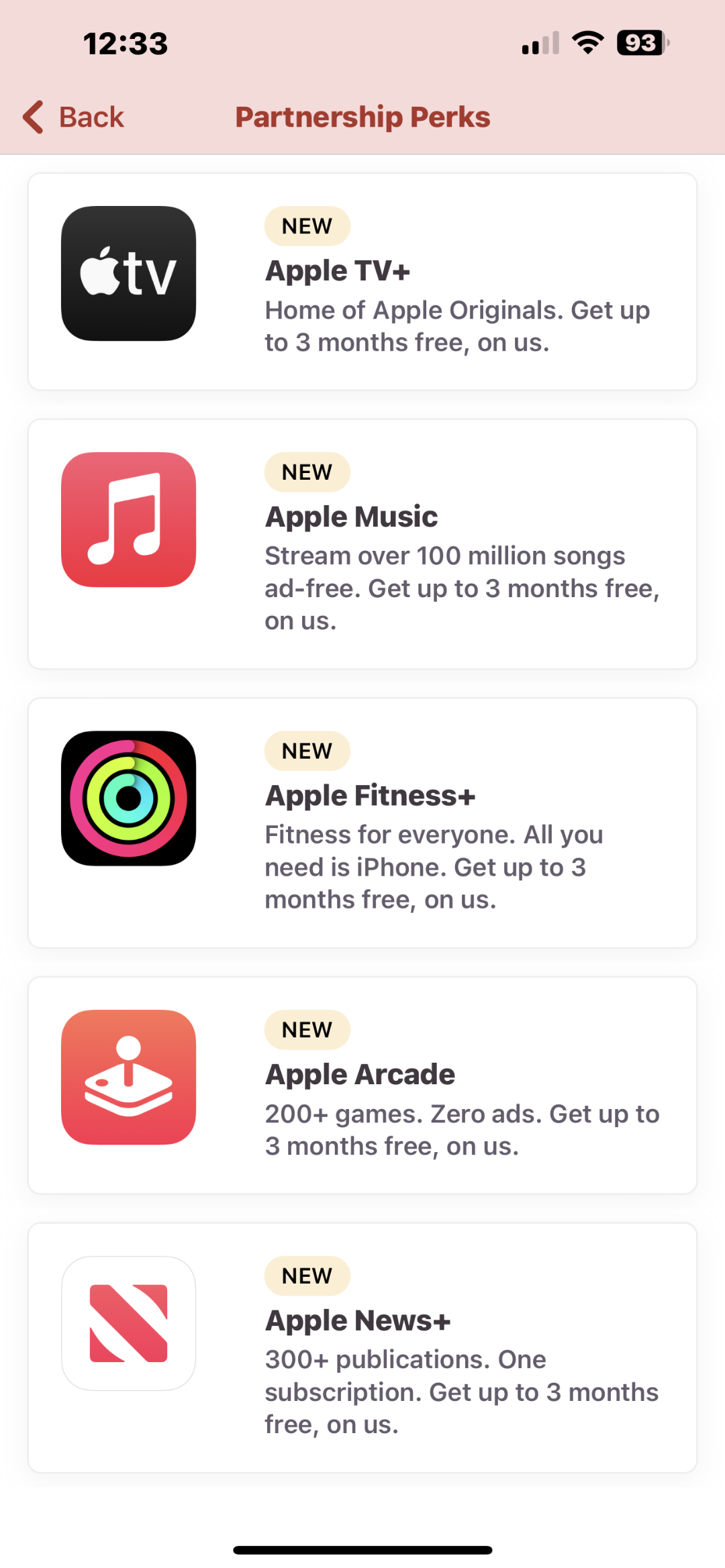
Task: Open the Apple TV+ perk card
Action: tap(362, 282)
